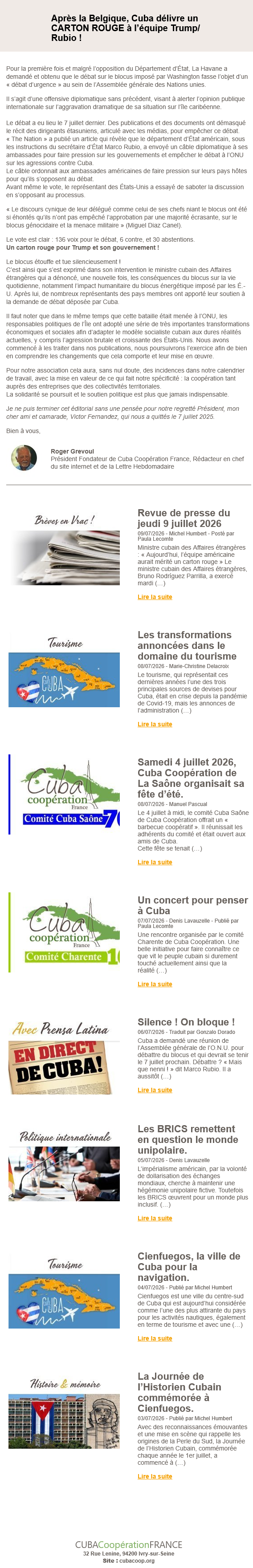
Task: Open 'Lire la suite' for Un concert pour penser à Cuba
Action: [155, 984]
